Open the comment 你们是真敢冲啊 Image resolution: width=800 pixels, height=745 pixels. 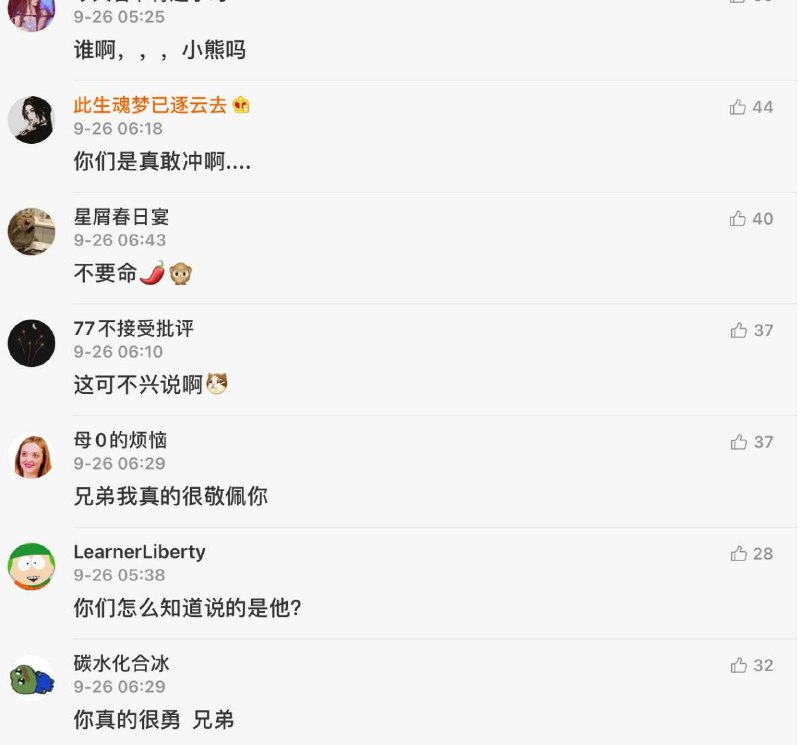162,160
